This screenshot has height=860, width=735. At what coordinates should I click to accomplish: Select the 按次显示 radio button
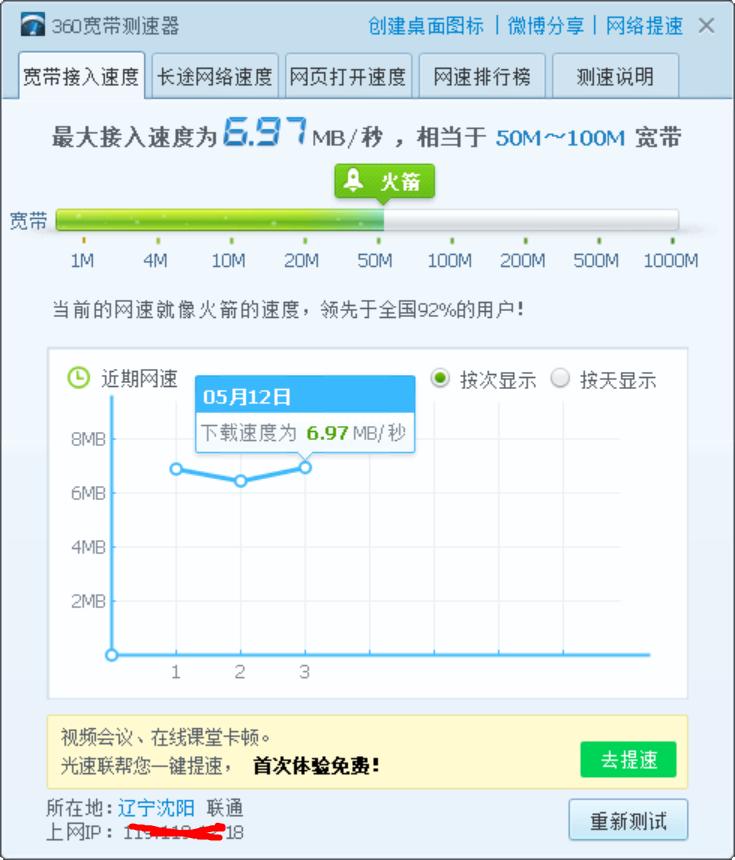pos(441,380)
